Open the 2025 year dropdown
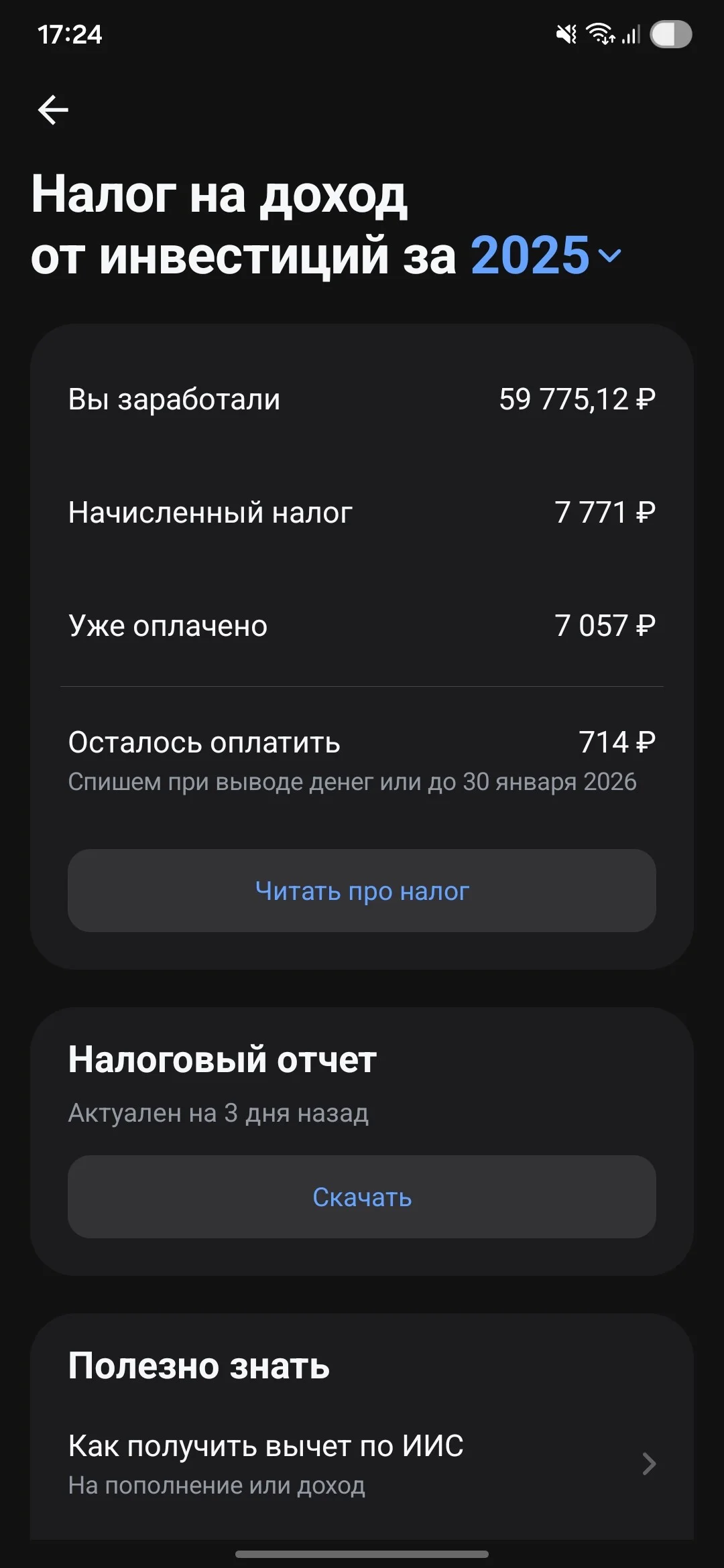The height and width of the screenshot is (1568, 724). [546, 255]
